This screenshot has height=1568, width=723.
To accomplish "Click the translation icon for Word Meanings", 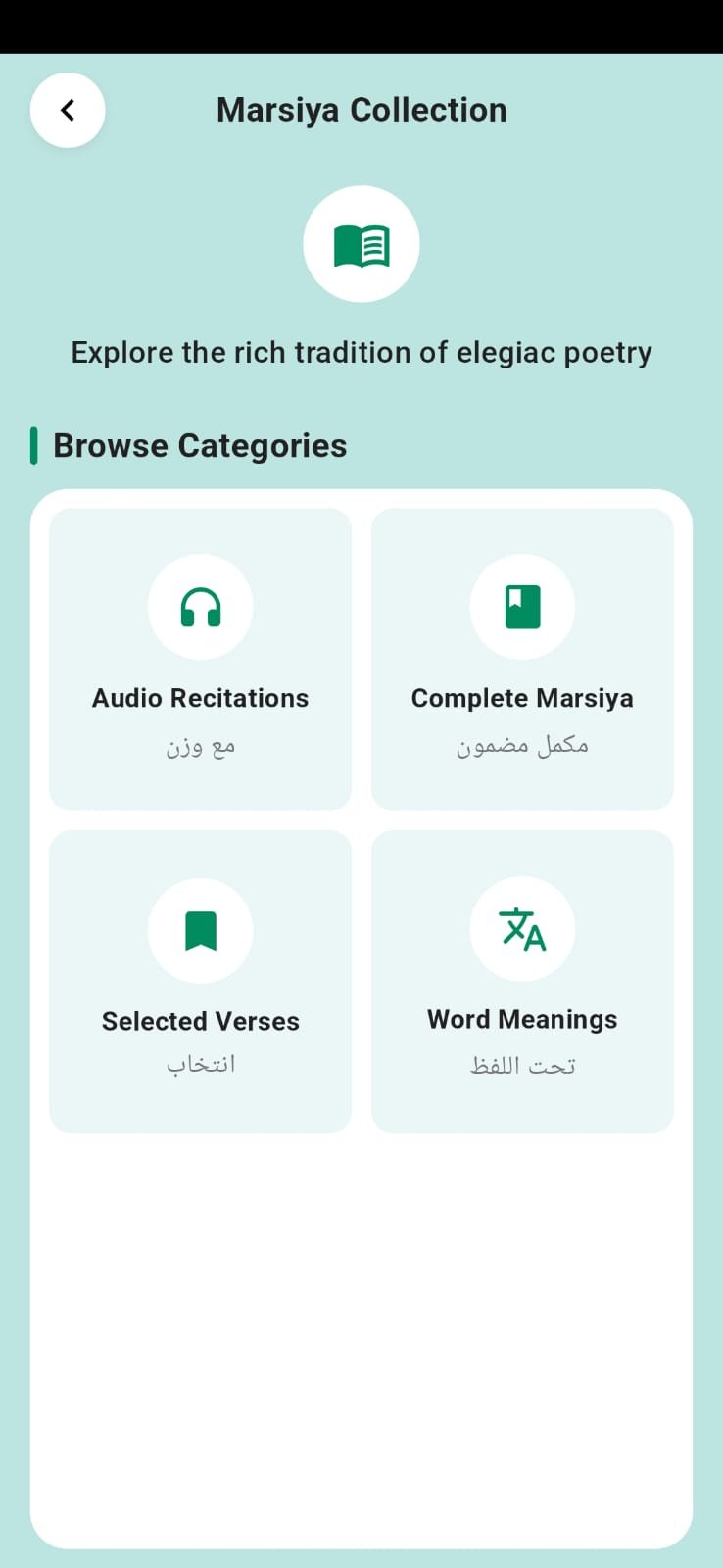I will point(522,929).
